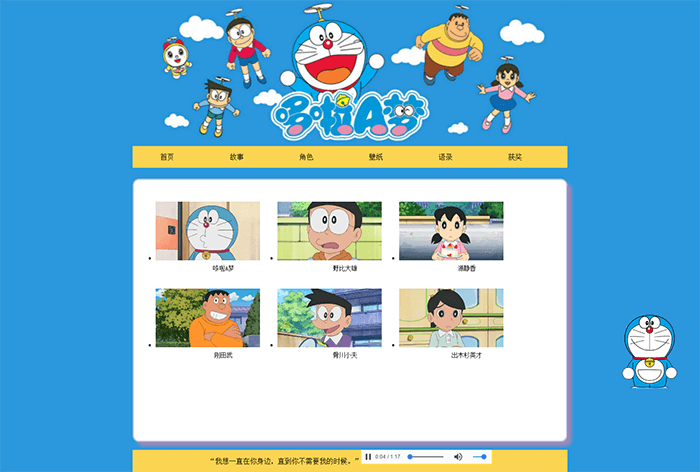Go to the 语录 page
The image size is (700, 472).
coord(445,157)
